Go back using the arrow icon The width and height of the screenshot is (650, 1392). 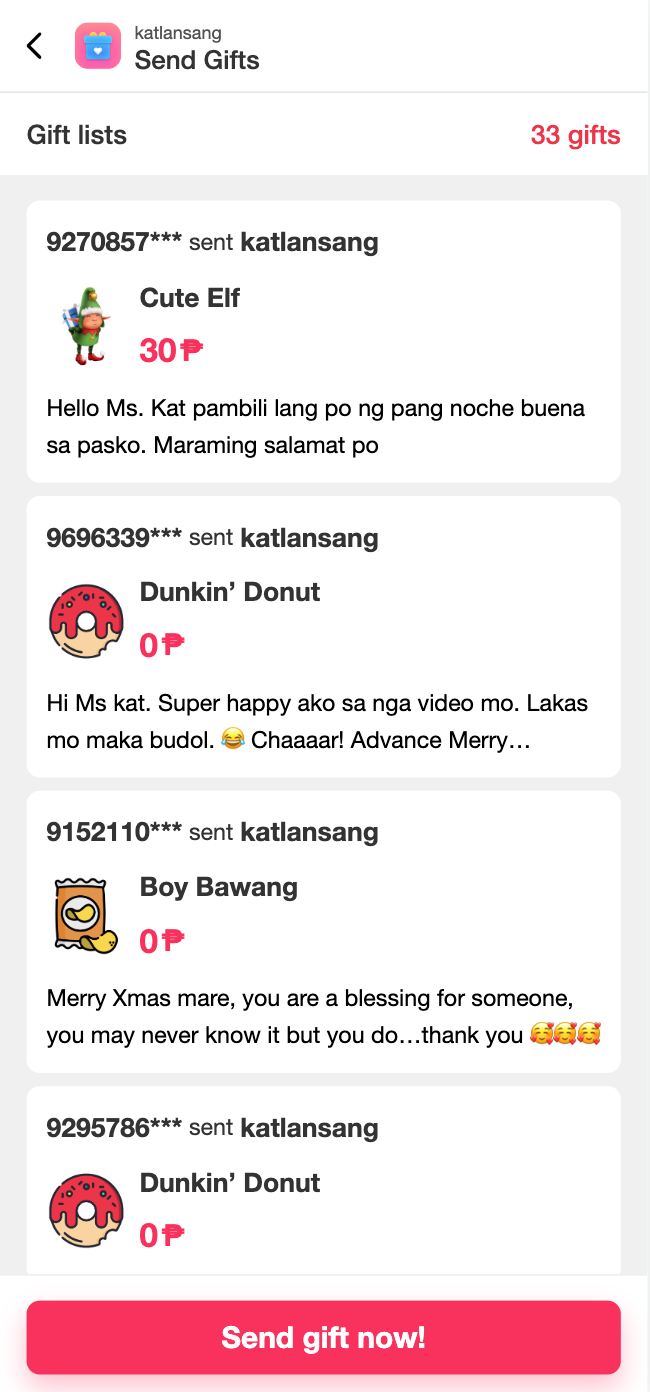pyautogui.click(x=35, y=46)
